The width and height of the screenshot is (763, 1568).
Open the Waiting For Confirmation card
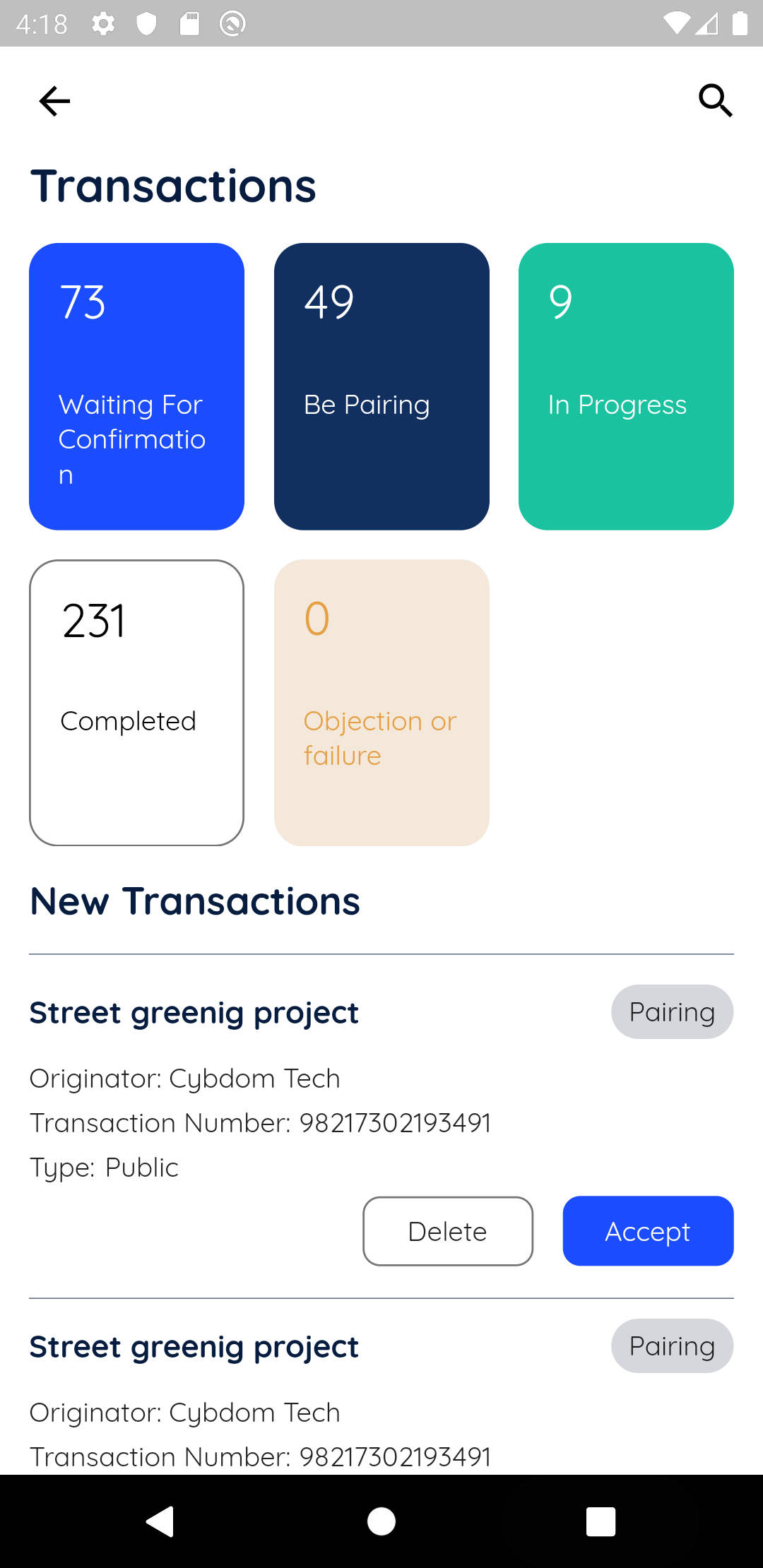[136, 386]
